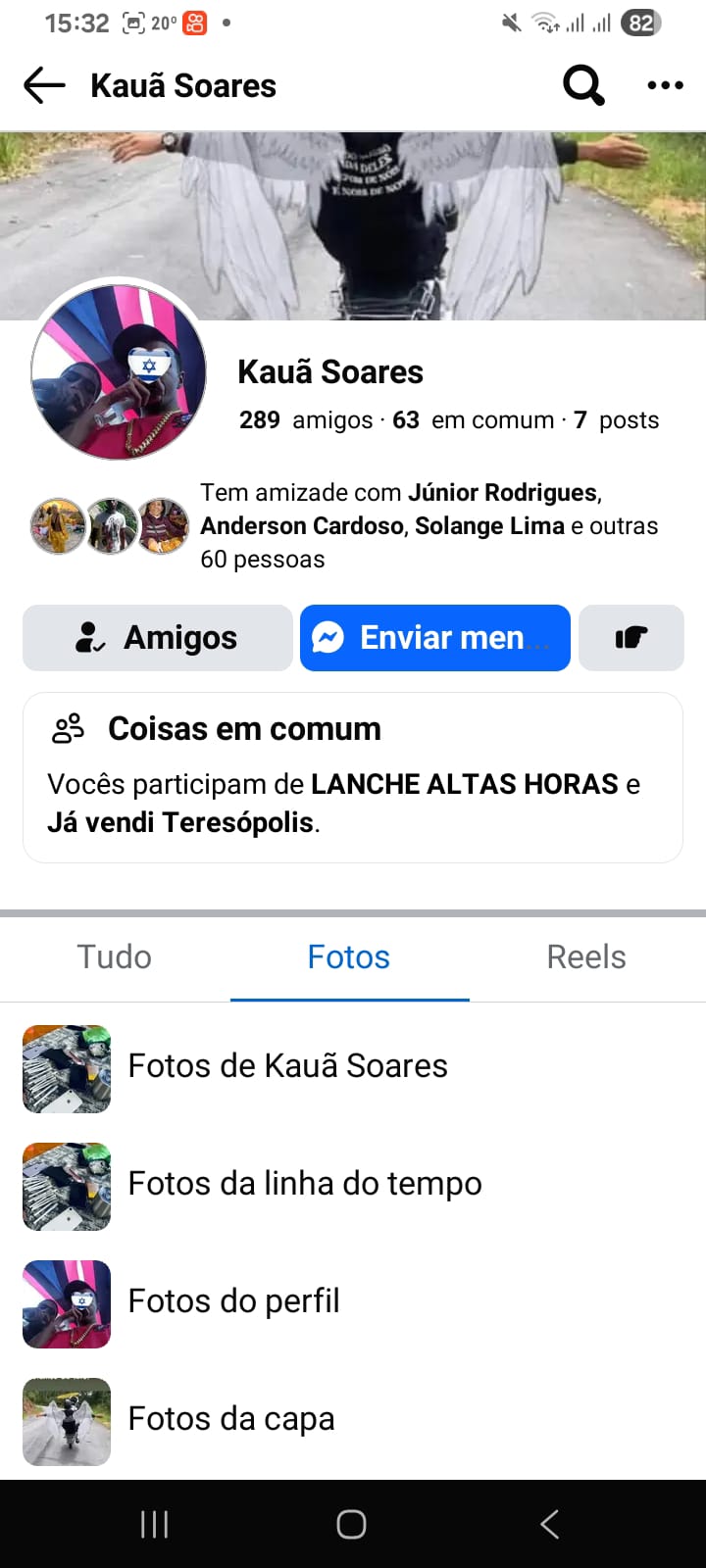Send a message via Enviar mensagem
The height and width of the screenshot is (1568, 706).
point(435,638)
